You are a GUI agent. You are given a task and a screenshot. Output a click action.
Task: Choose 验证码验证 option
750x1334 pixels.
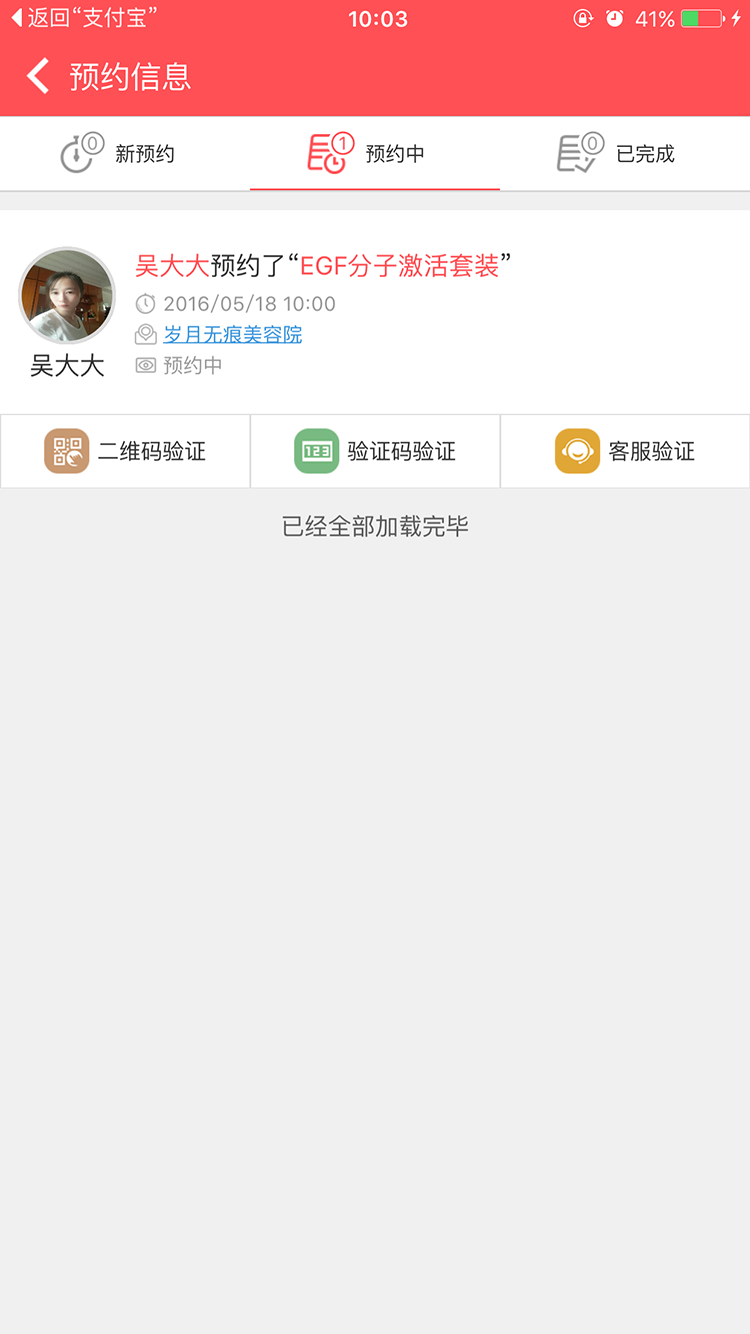click(375, 451)
